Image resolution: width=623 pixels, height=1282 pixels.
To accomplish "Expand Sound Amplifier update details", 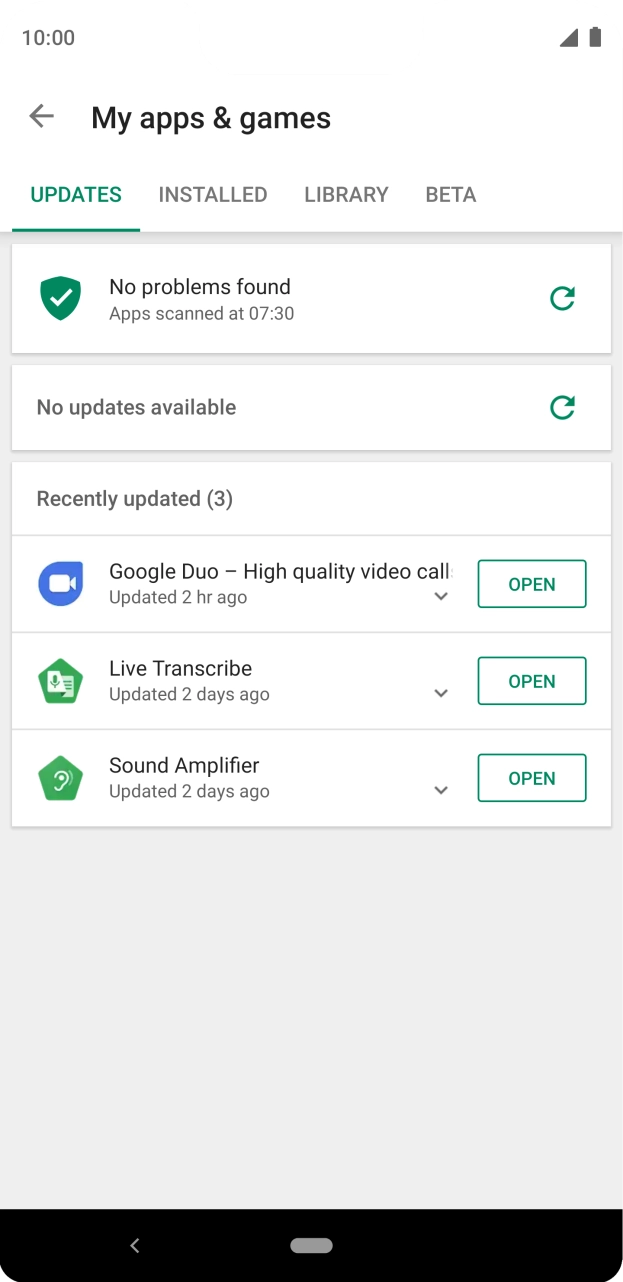I will [x=441, y=791].
